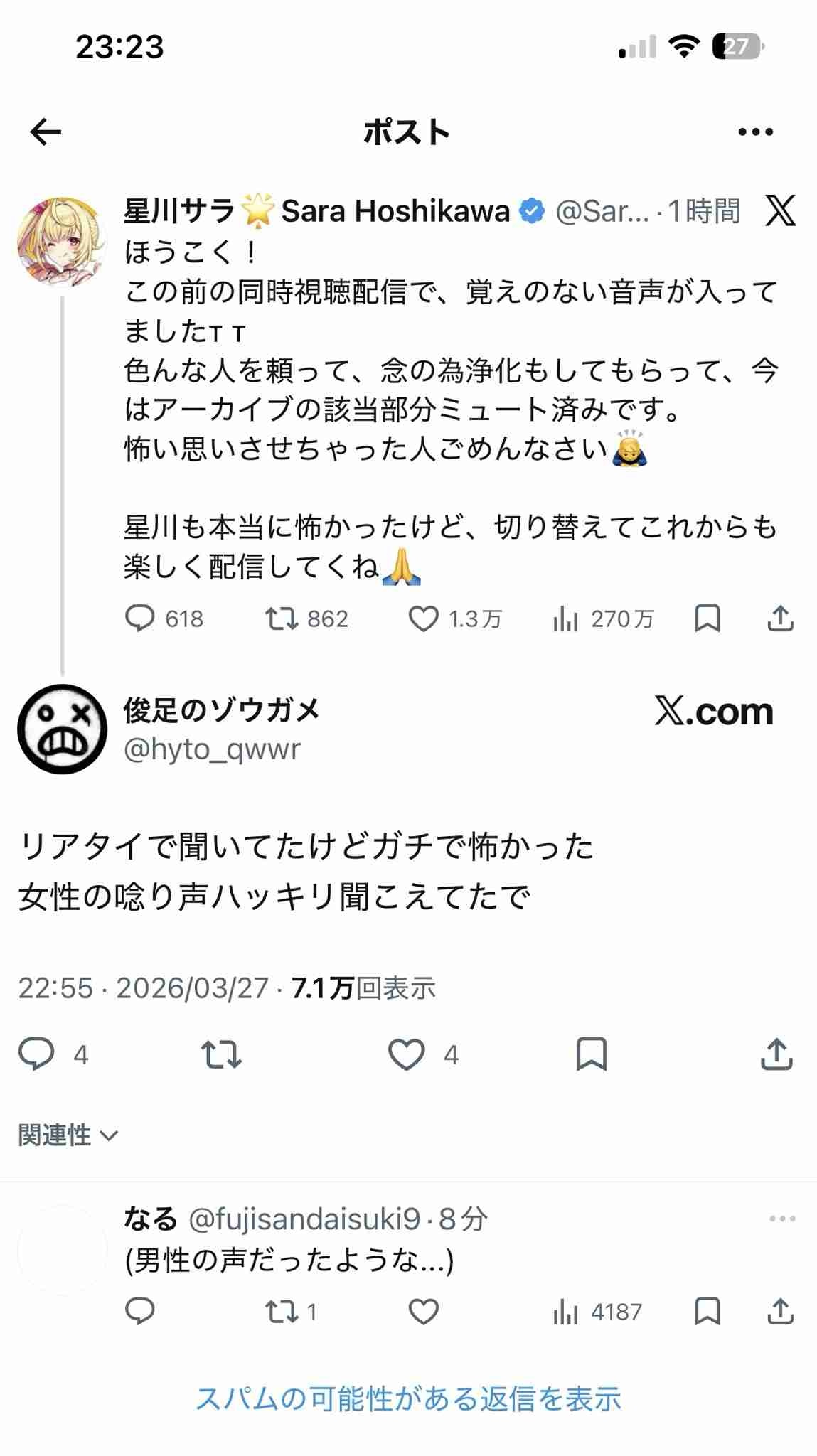The image size is (817, 1456).
Task: Go back using the top-left arrow
Action: [46, 132]
